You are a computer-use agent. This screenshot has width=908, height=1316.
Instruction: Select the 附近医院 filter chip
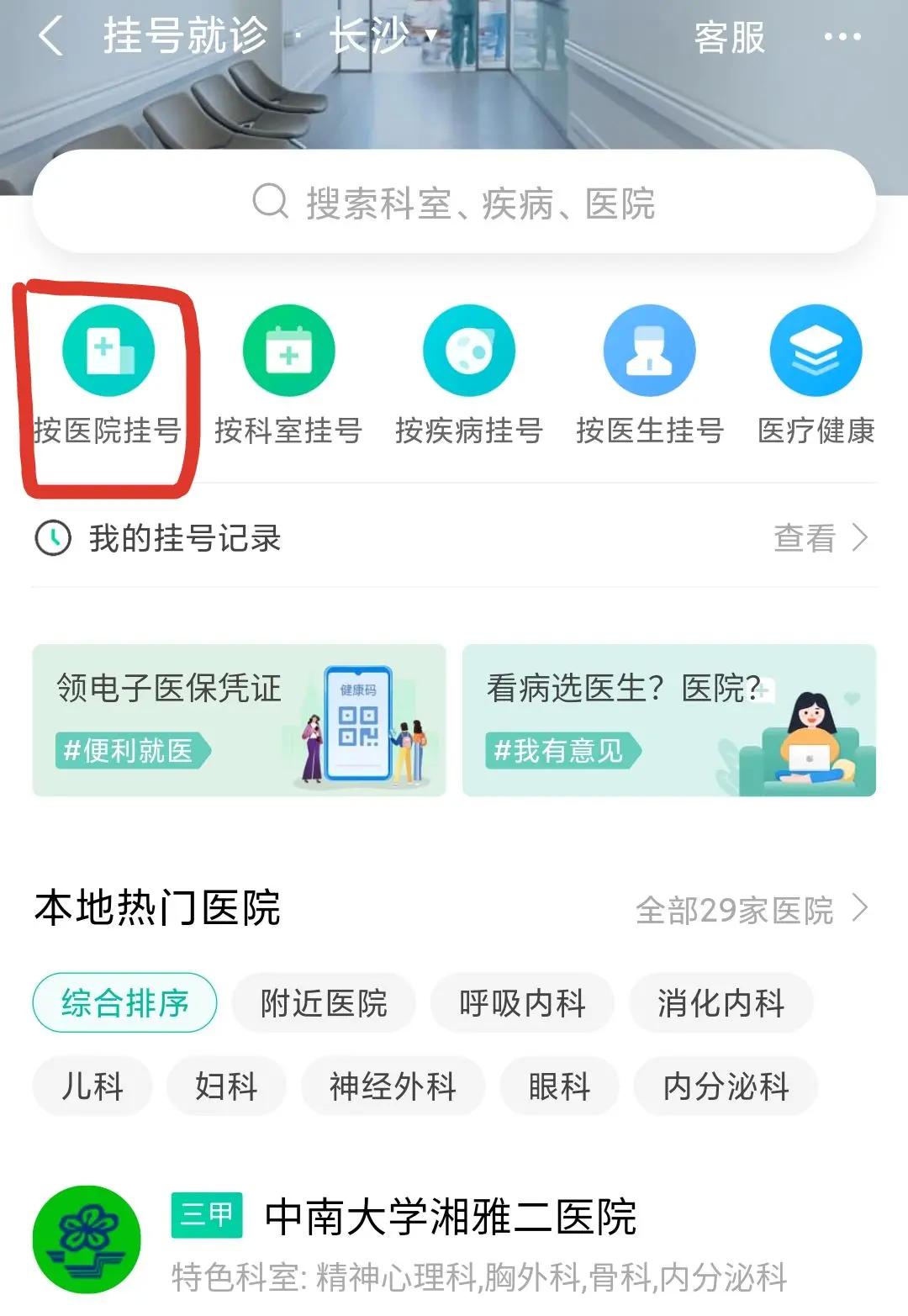(x=324, y=1002)
